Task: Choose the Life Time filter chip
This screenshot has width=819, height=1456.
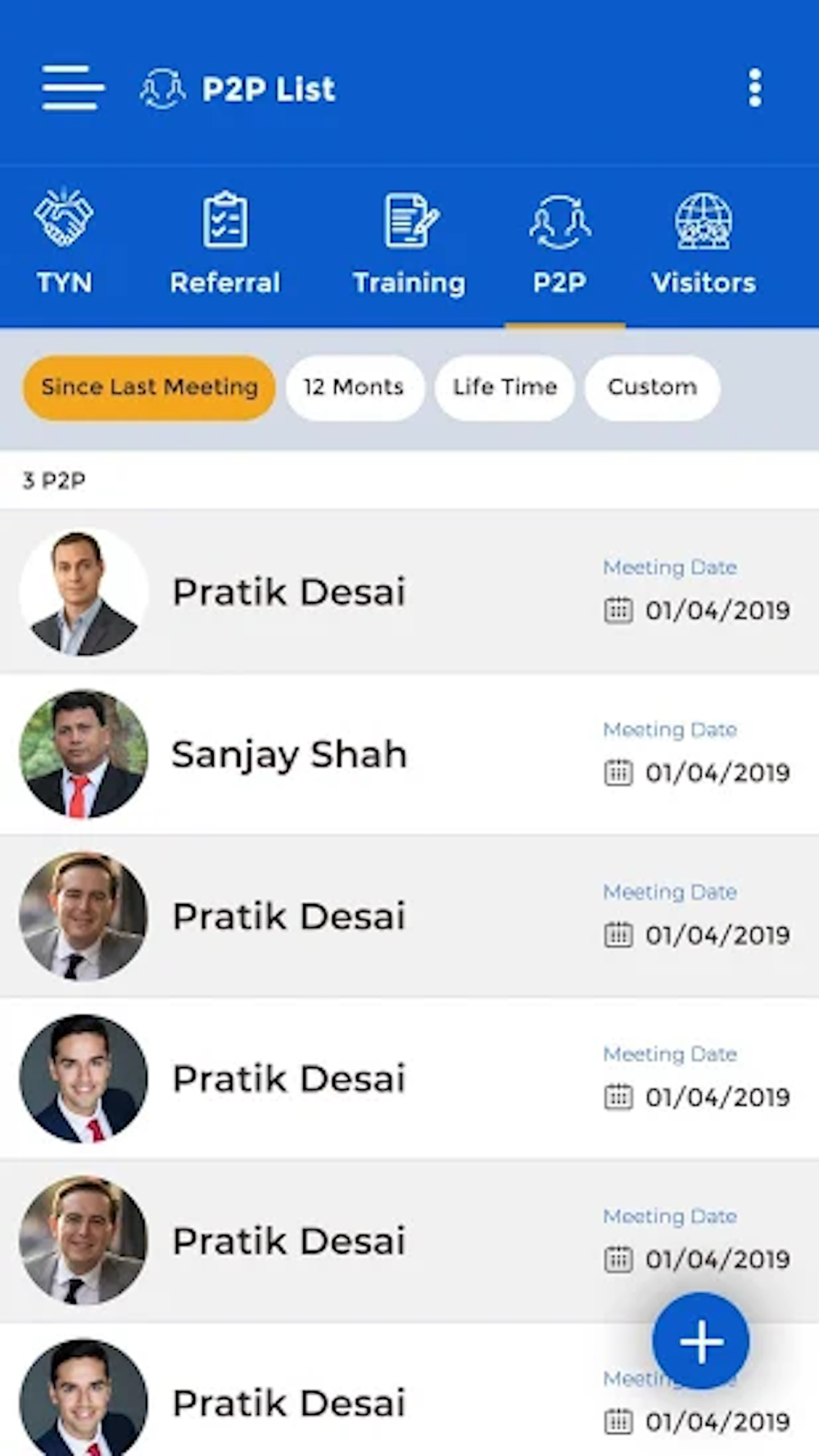Action: tap(505, 387)
